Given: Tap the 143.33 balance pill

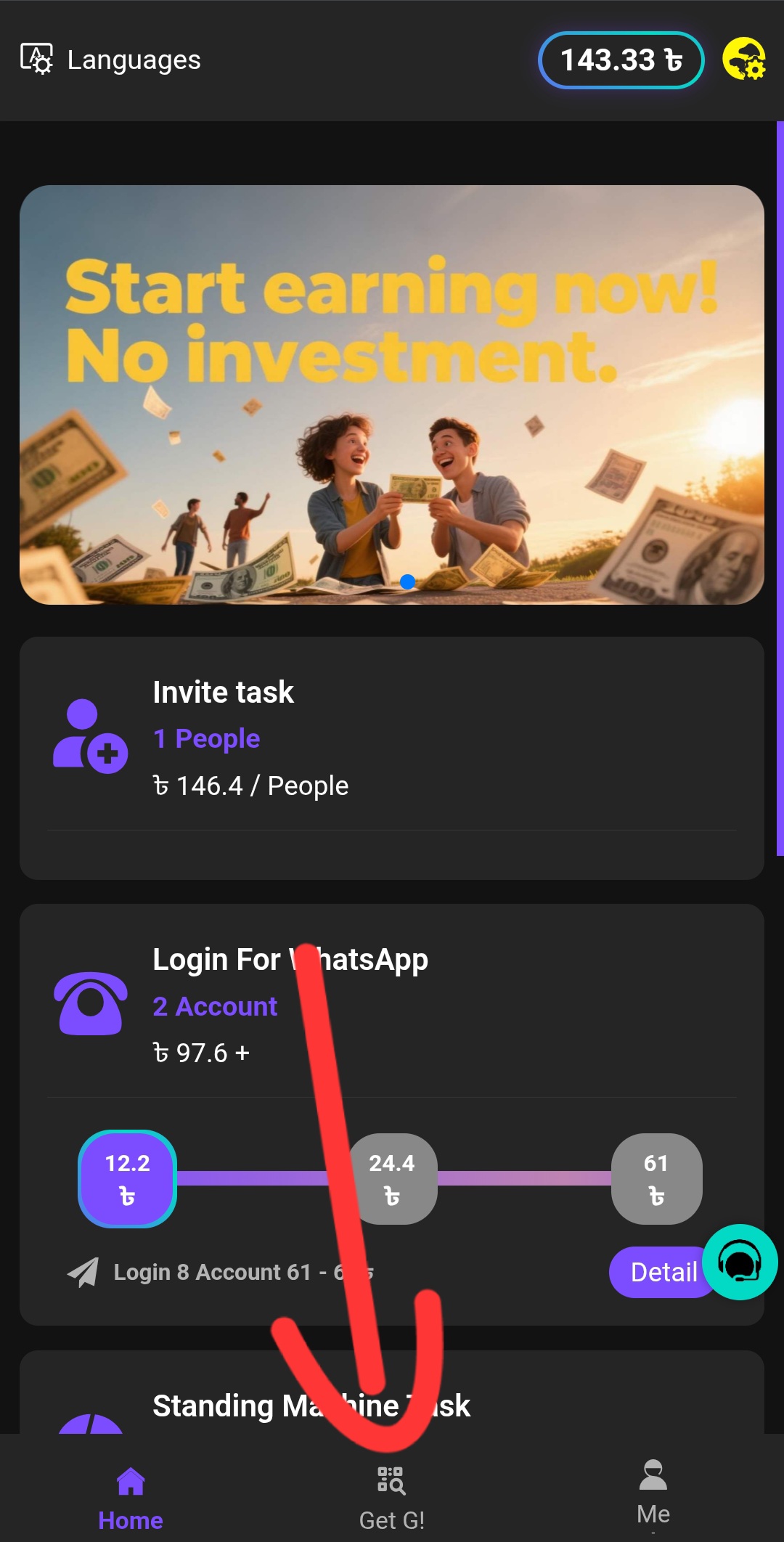Looking at the screenshot, I should [x=621, y=60].
